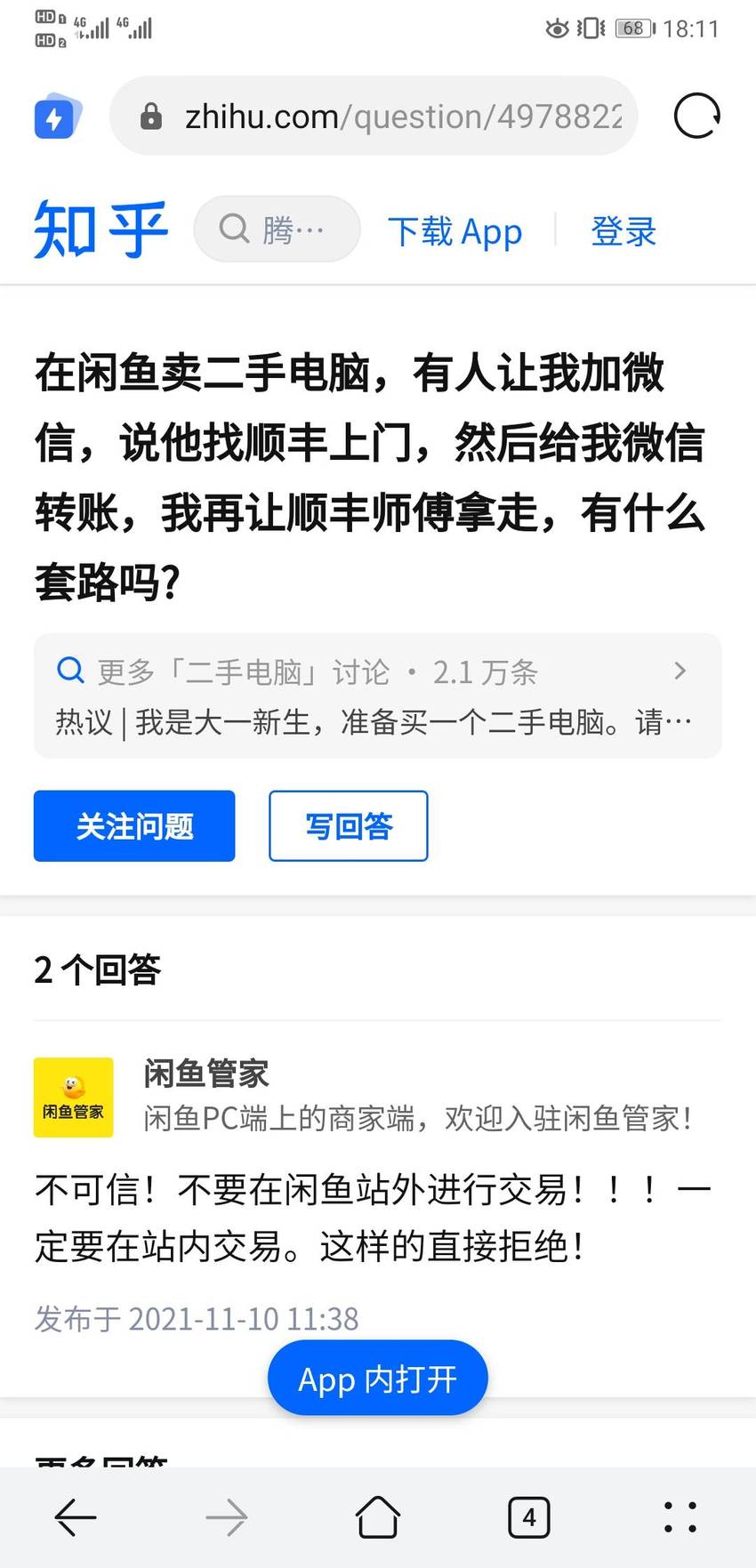756x1568 pixels.
Task: Tap the 下载 App link
Action: pos(454,231)
